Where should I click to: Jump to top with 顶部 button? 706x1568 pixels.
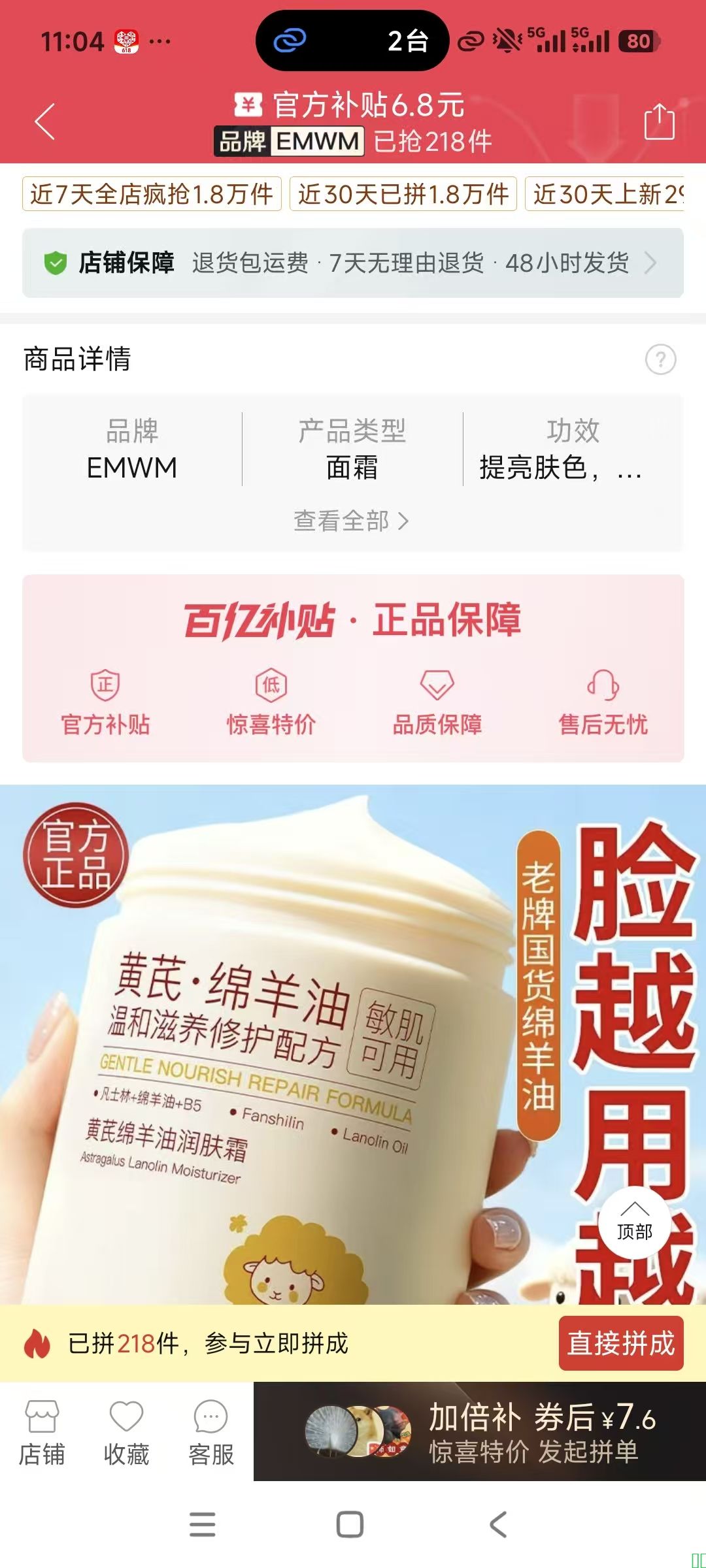point(634,1223)
